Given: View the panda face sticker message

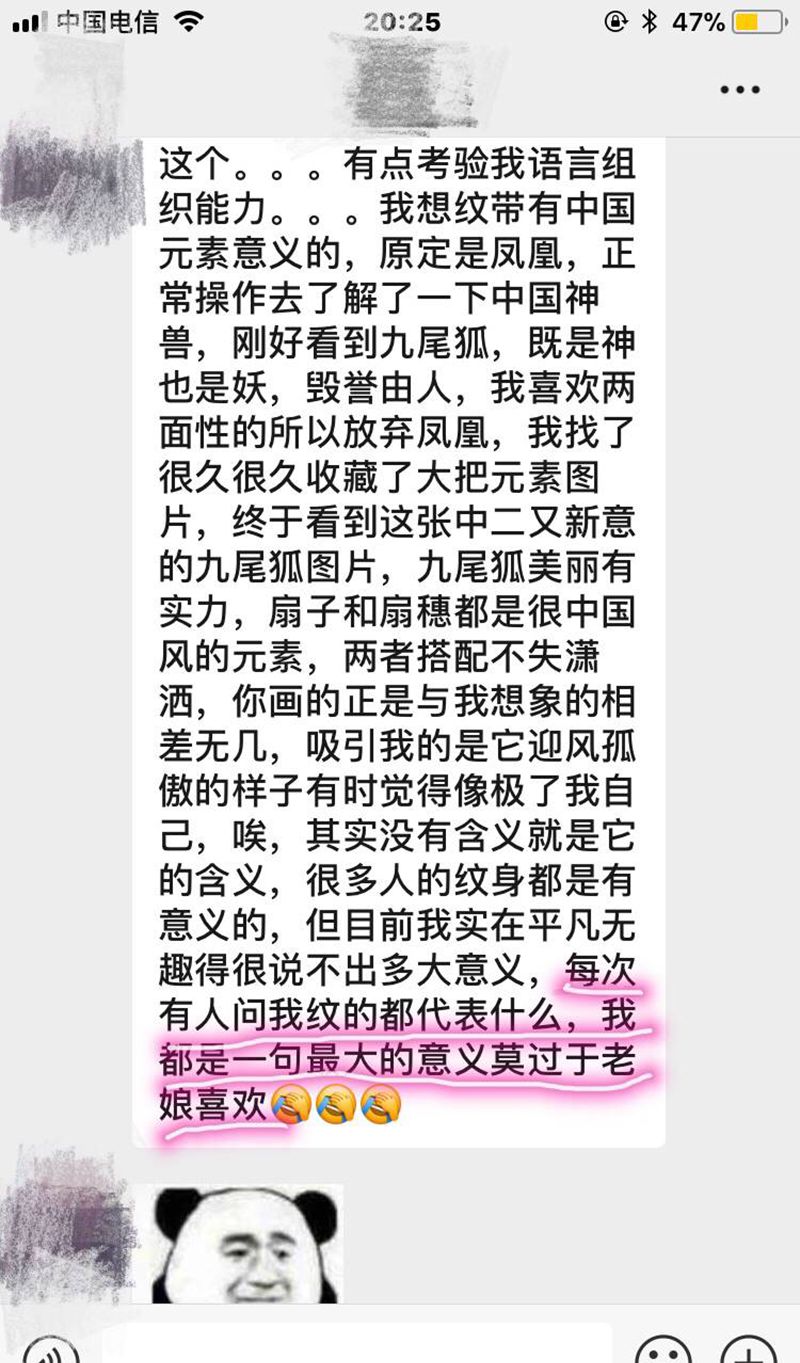Looking at the screenshot, I should point(246,1243).
